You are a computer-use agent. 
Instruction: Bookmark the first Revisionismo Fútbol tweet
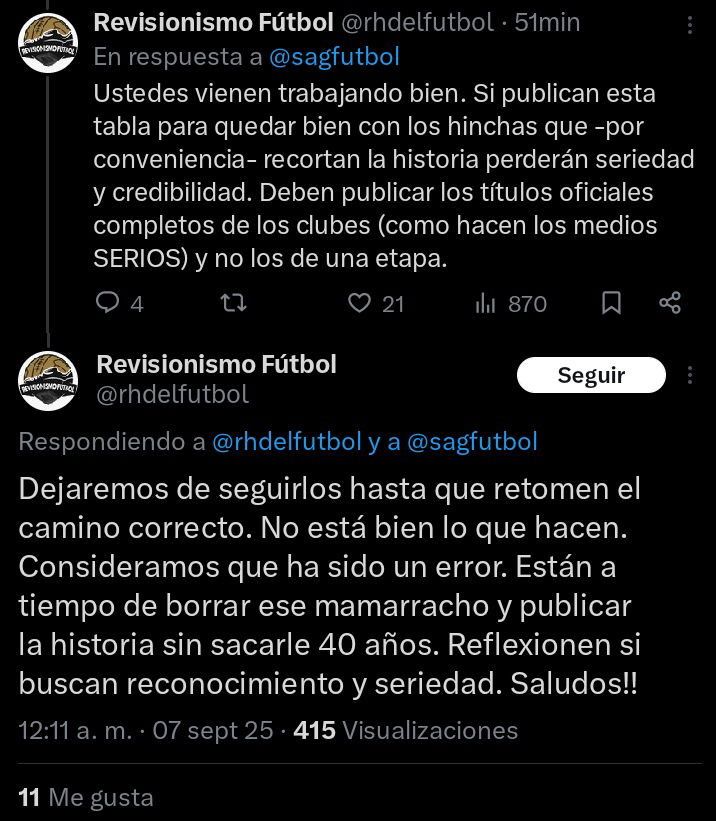[611, 303]
